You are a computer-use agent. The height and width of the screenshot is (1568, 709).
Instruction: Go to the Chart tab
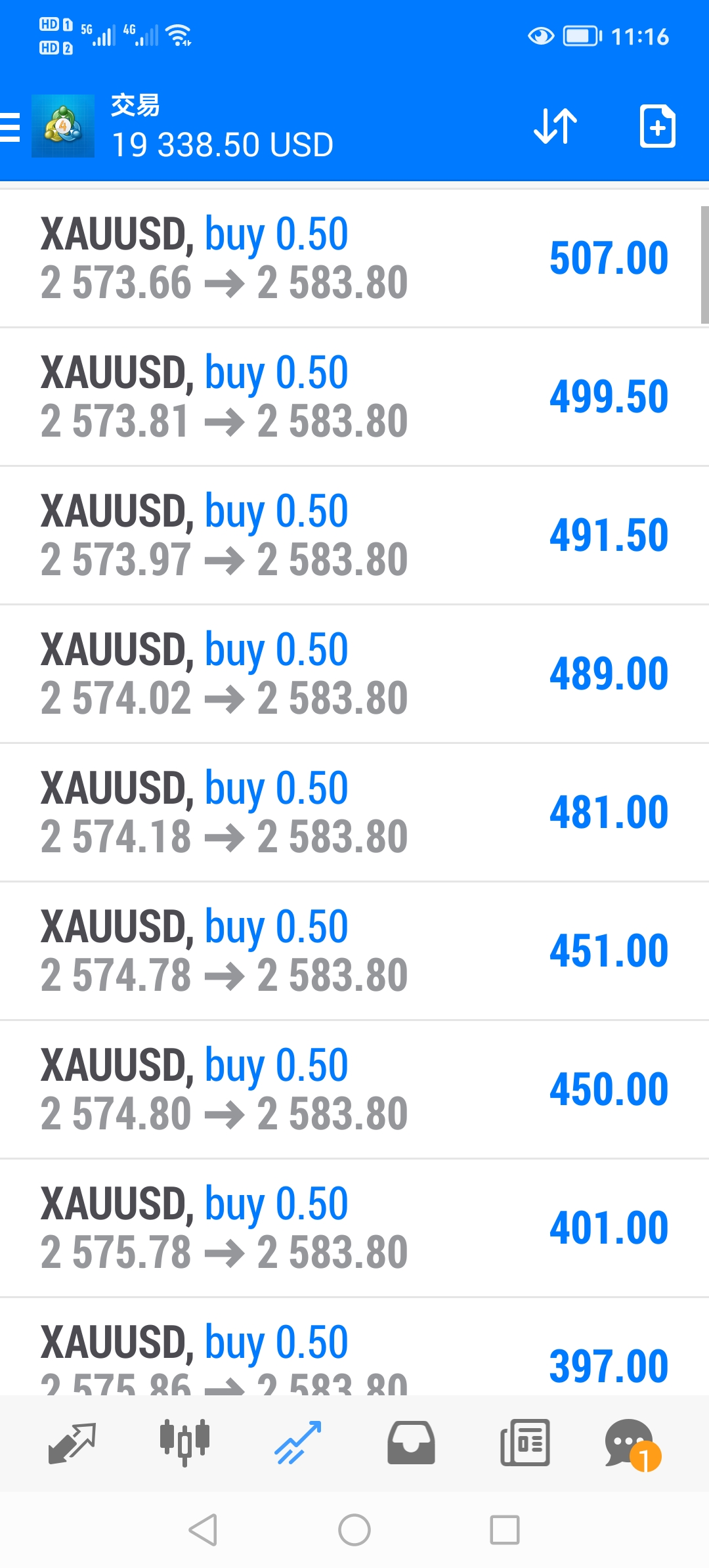click(184, 1443)
